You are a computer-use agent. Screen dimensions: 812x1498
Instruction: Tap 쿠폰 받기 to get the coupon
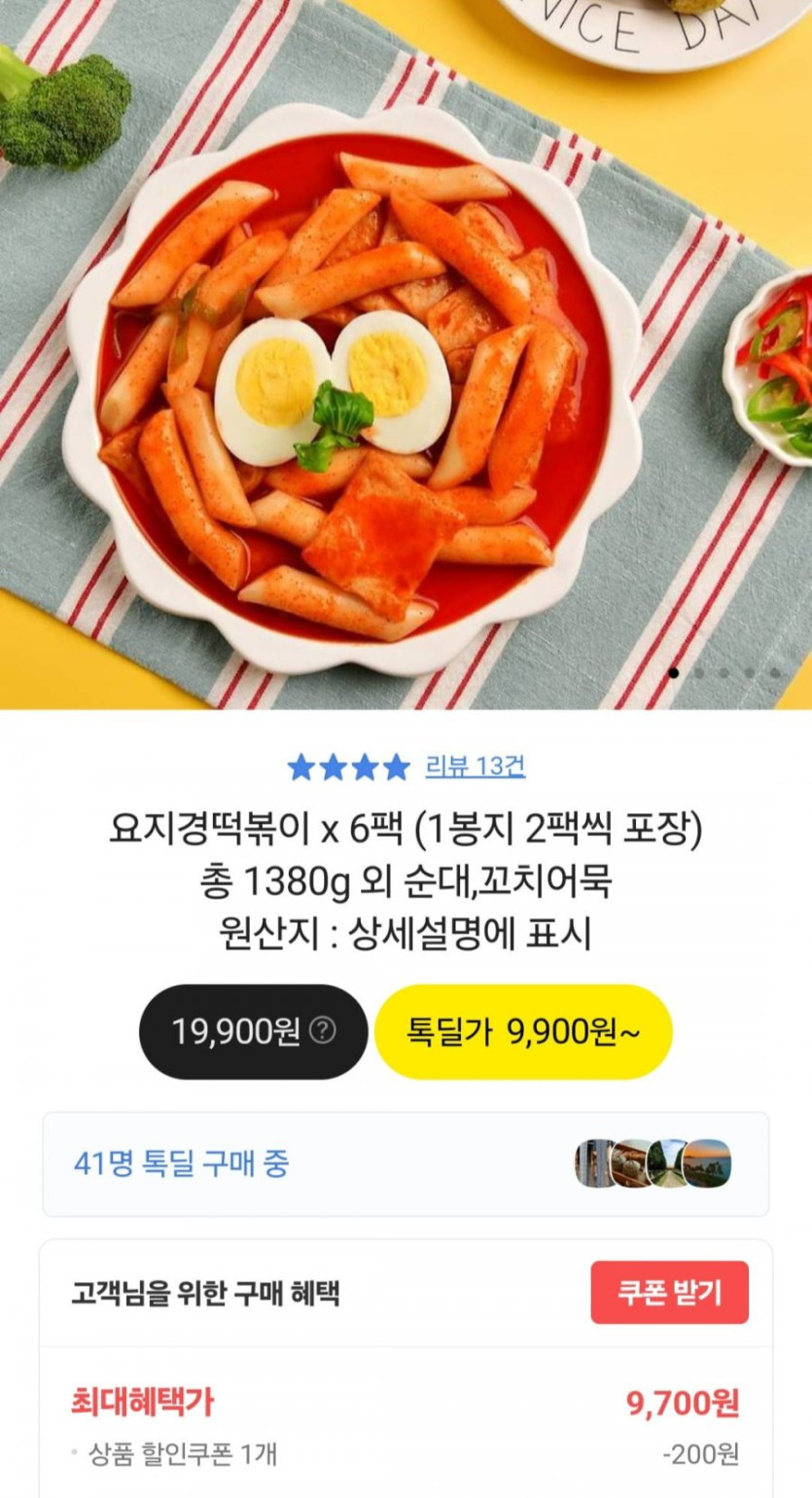pos(669,1293)
